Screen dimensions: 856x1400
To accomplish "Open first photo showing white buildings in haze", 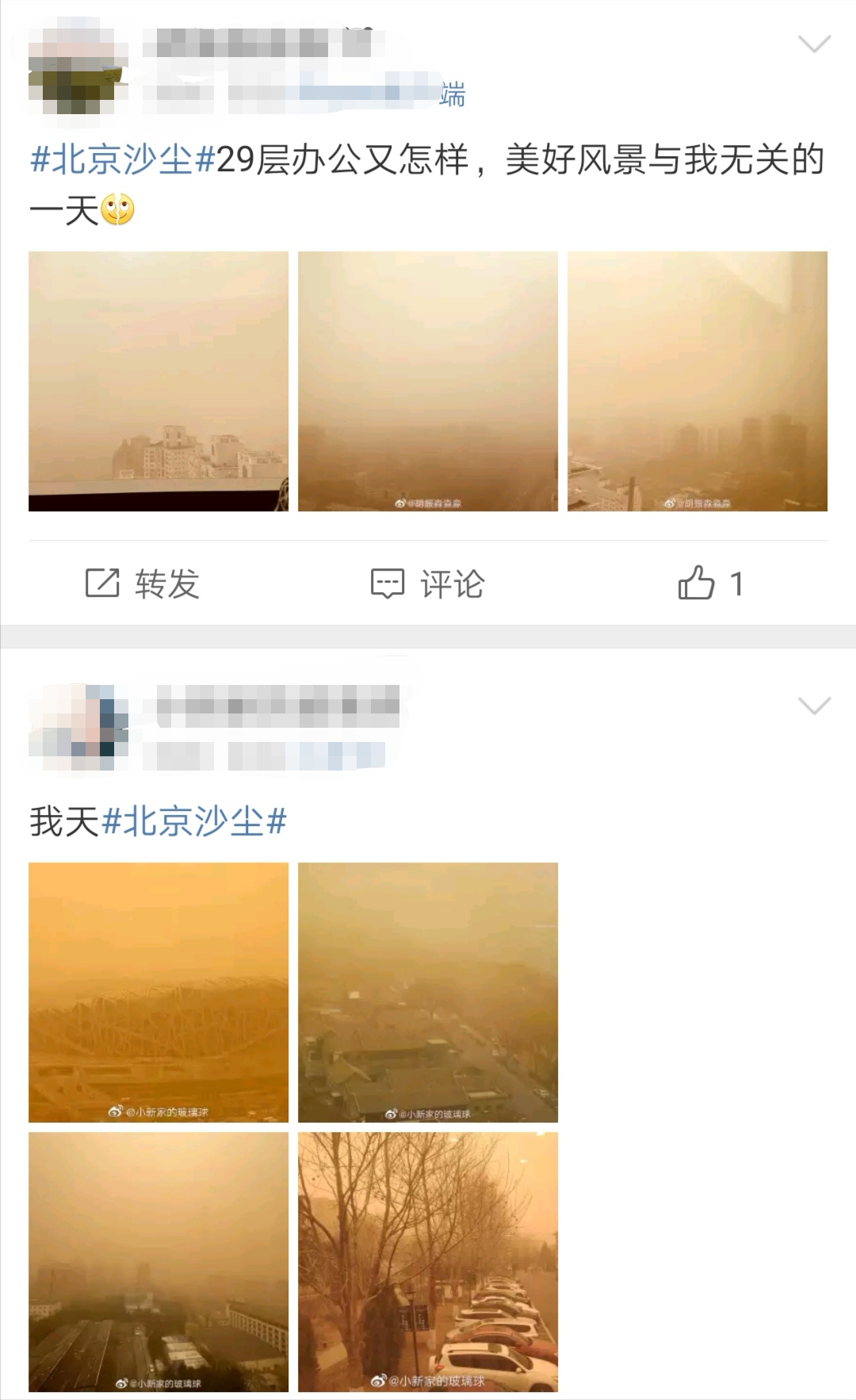I will pos(159,381).
